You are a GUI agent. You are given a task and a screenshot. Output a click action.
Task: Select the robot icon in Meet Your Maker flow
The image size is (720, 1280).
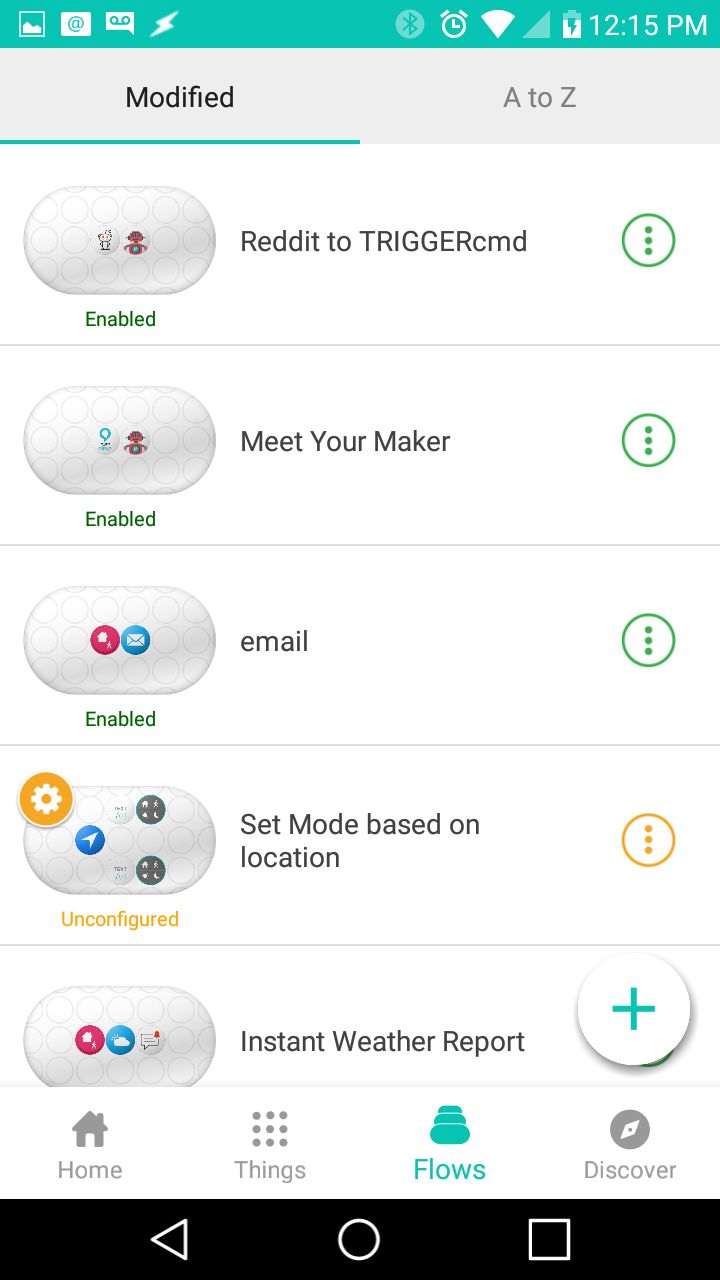[x=135, y=441]
